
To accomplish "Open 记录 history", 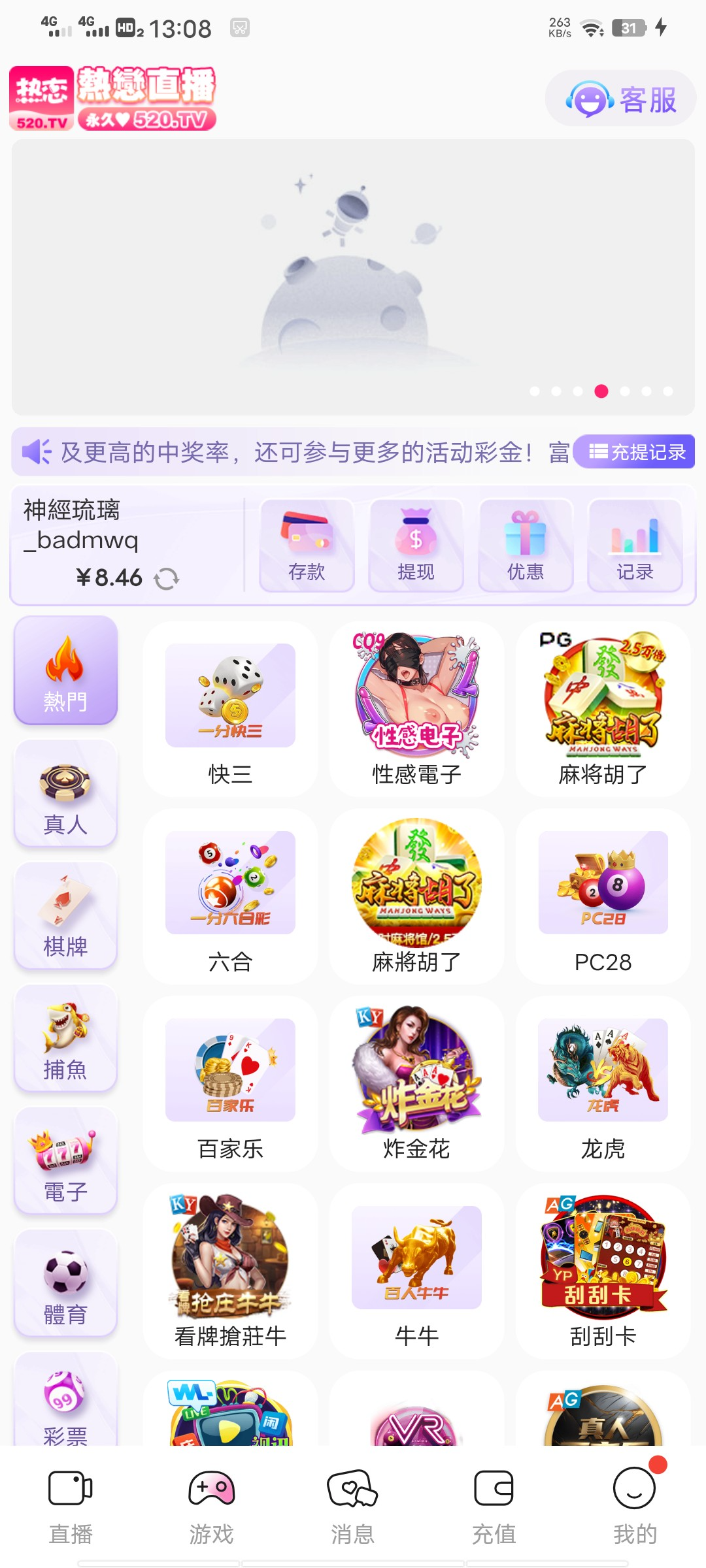I will (x=635, y=546).
